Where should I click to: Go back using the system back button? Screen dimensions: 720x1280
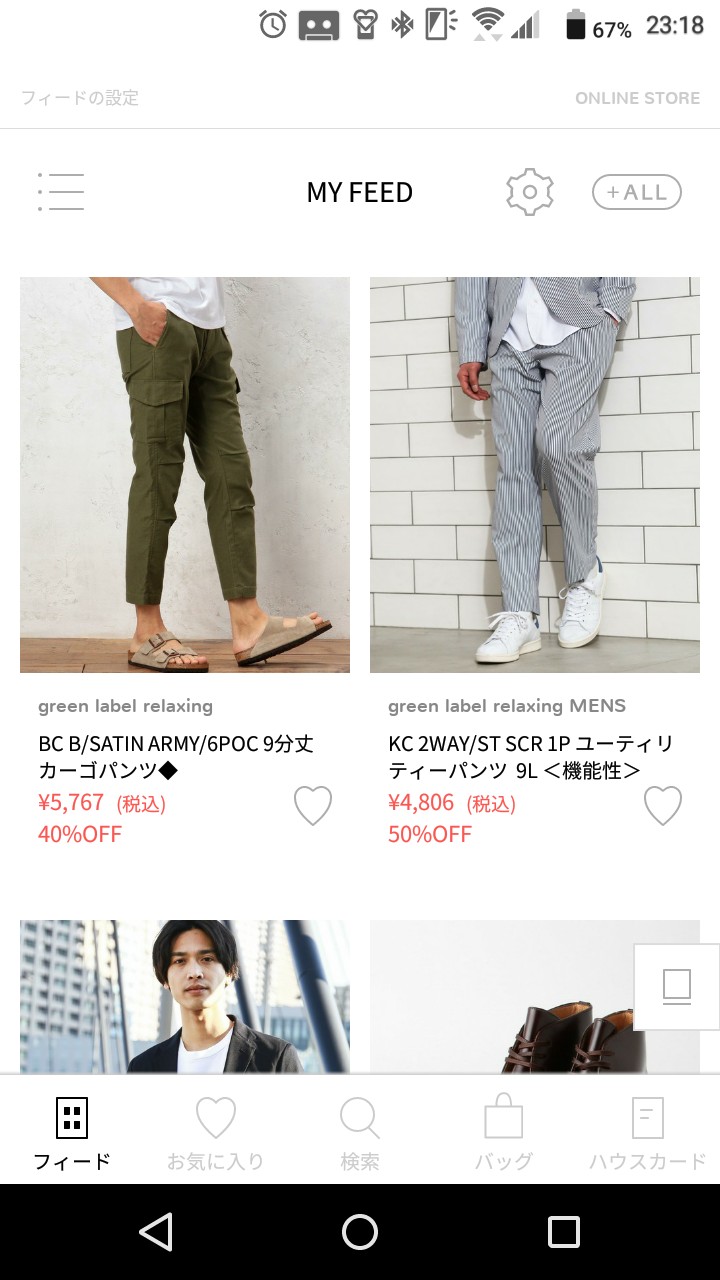[156, 1232]
